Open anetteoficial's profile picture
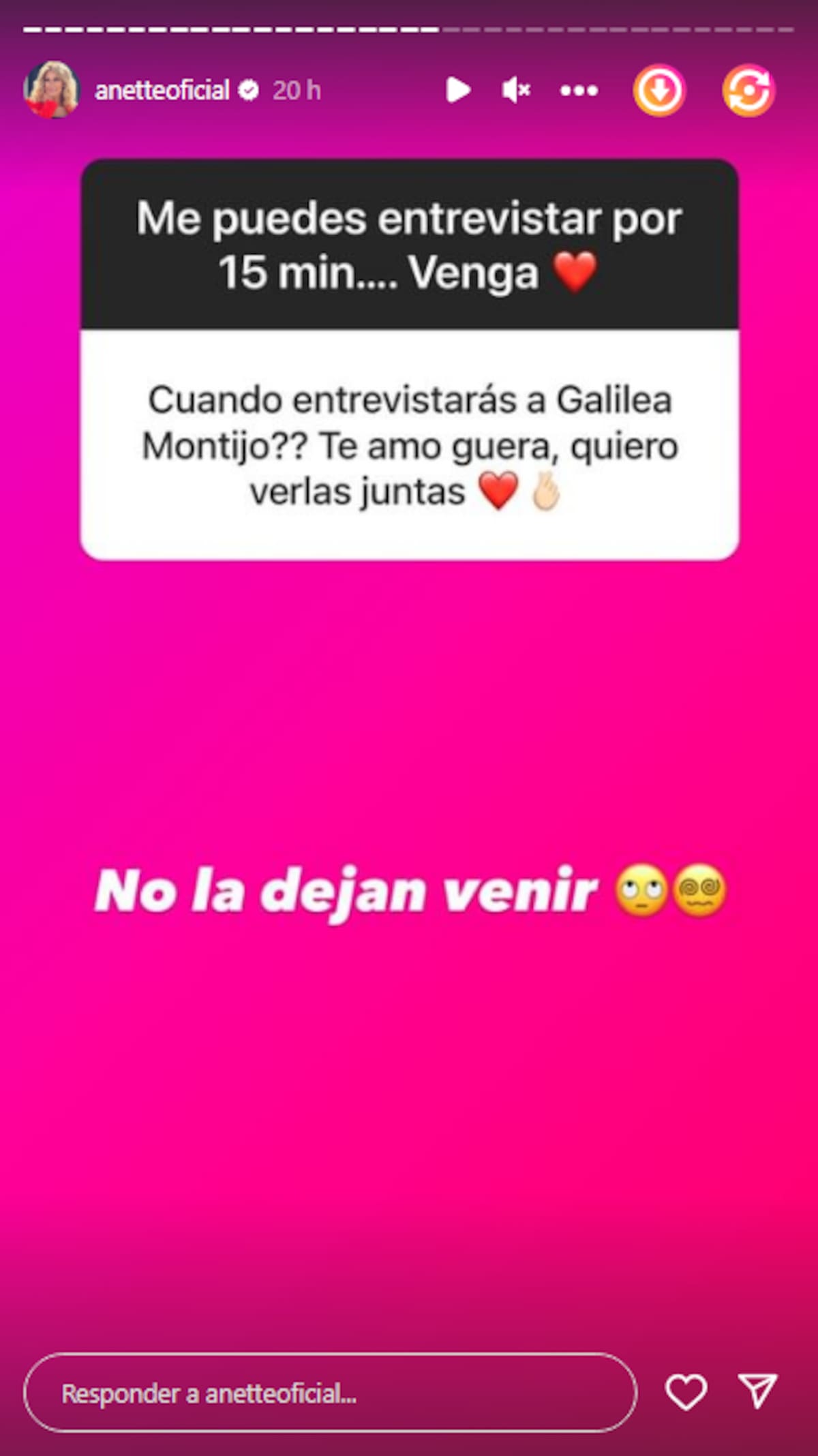This screenshot has height=1456, width=818. 51,90
